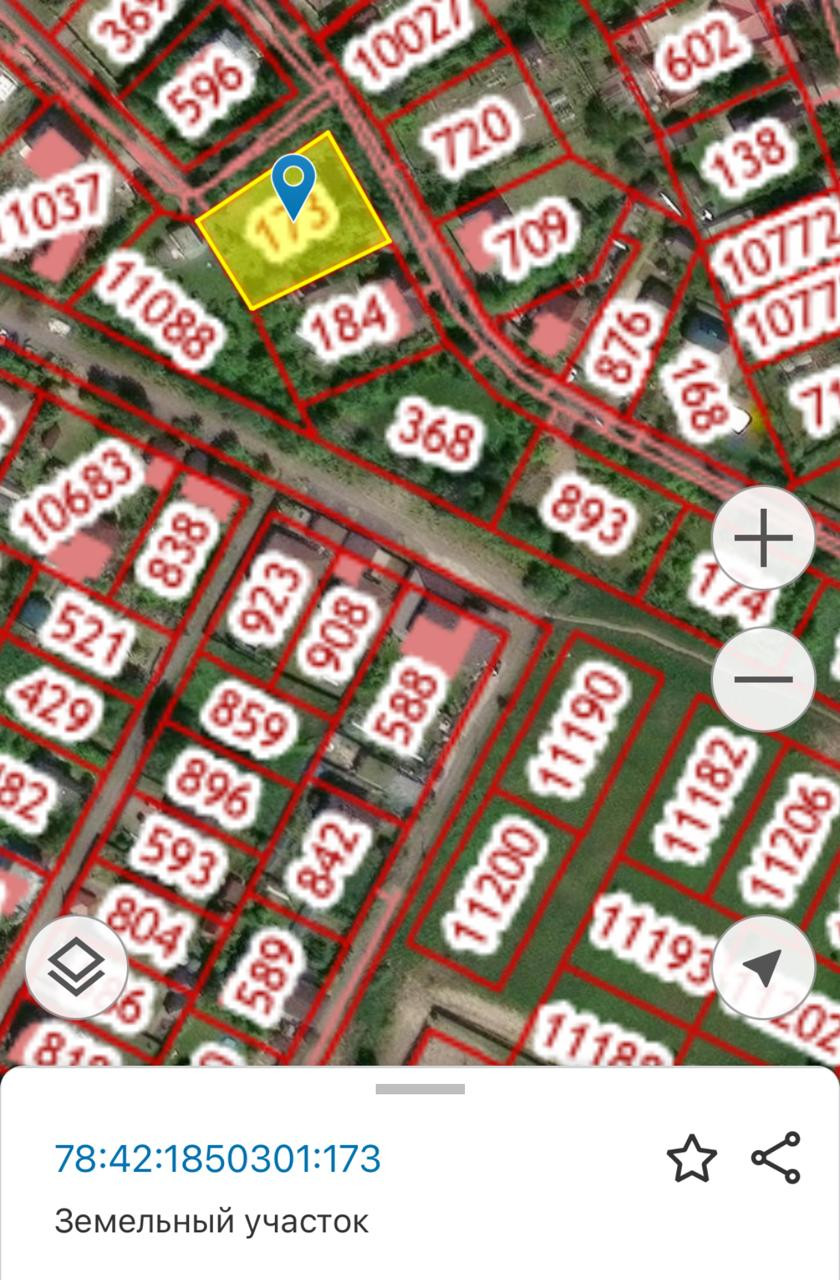Zoom in on the map
The width and height of the screenshot is (840, 1280).
click(763, 540)
